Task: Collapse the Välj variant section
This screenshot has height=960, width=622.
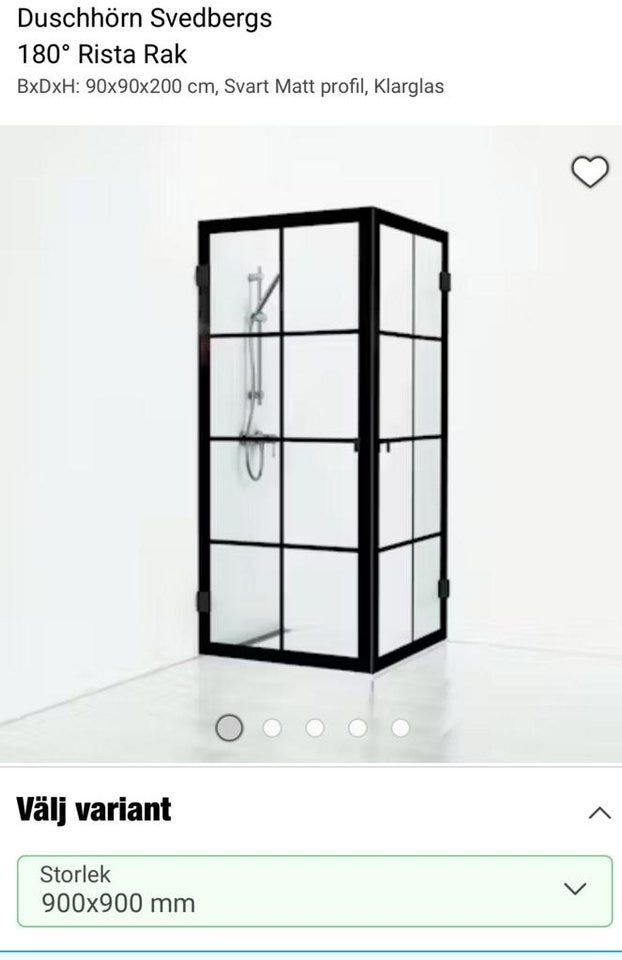Action: (599, 812)
